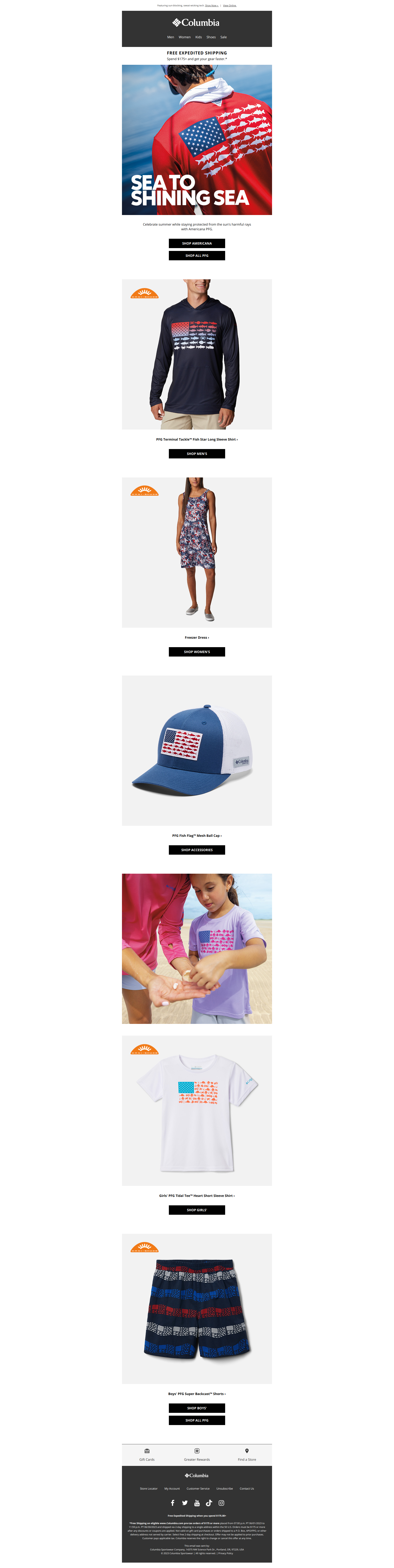Open the Unsubscribe link
394x1568 pixels.
coord(224,1488)
